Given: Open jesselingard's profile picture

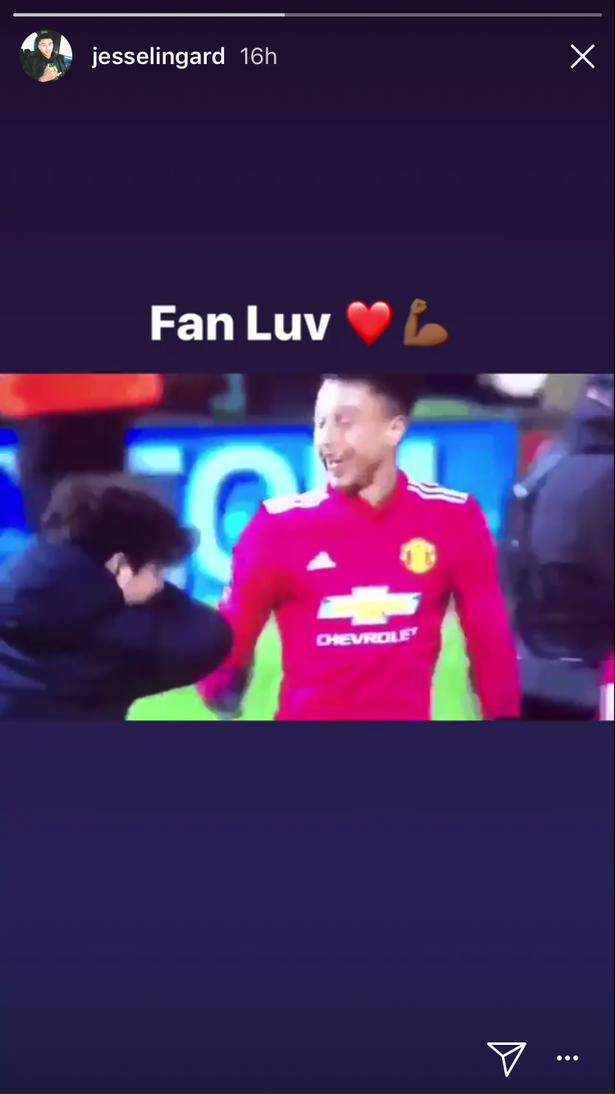Looking at the screenshot, I should (46, 56).
